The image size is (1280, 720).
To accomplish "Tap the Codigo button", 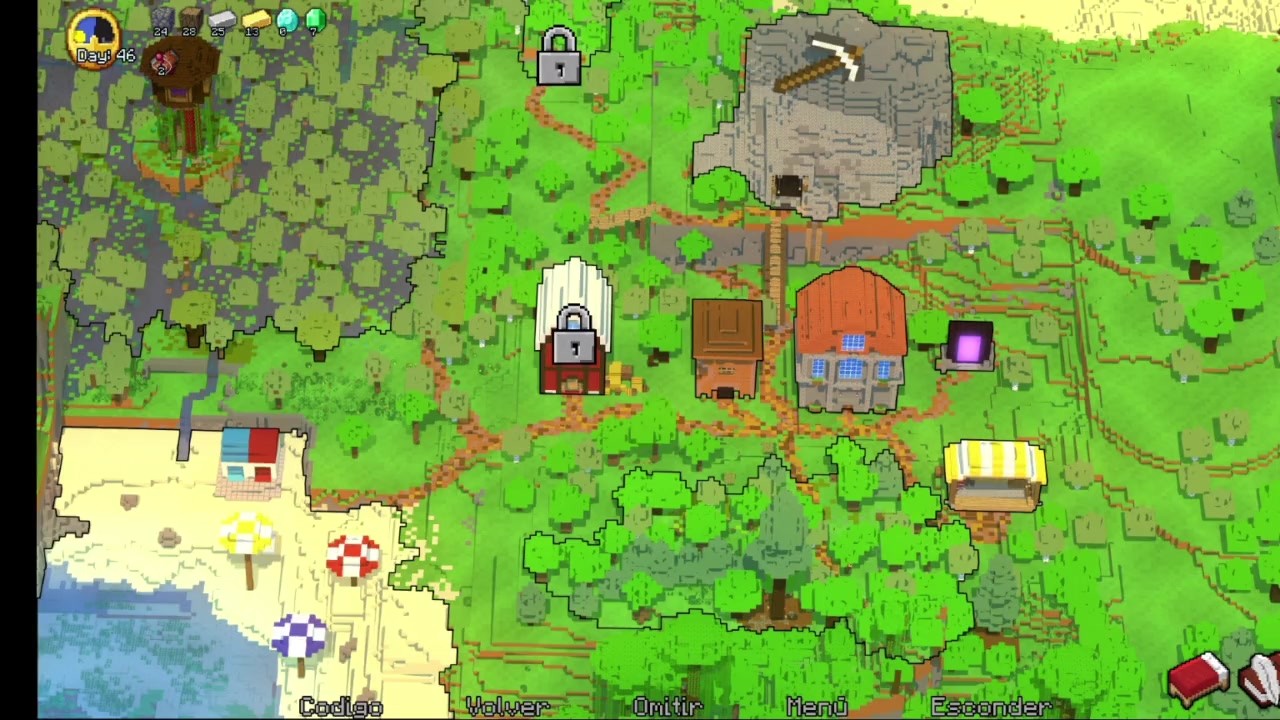I will coord(341,707).
